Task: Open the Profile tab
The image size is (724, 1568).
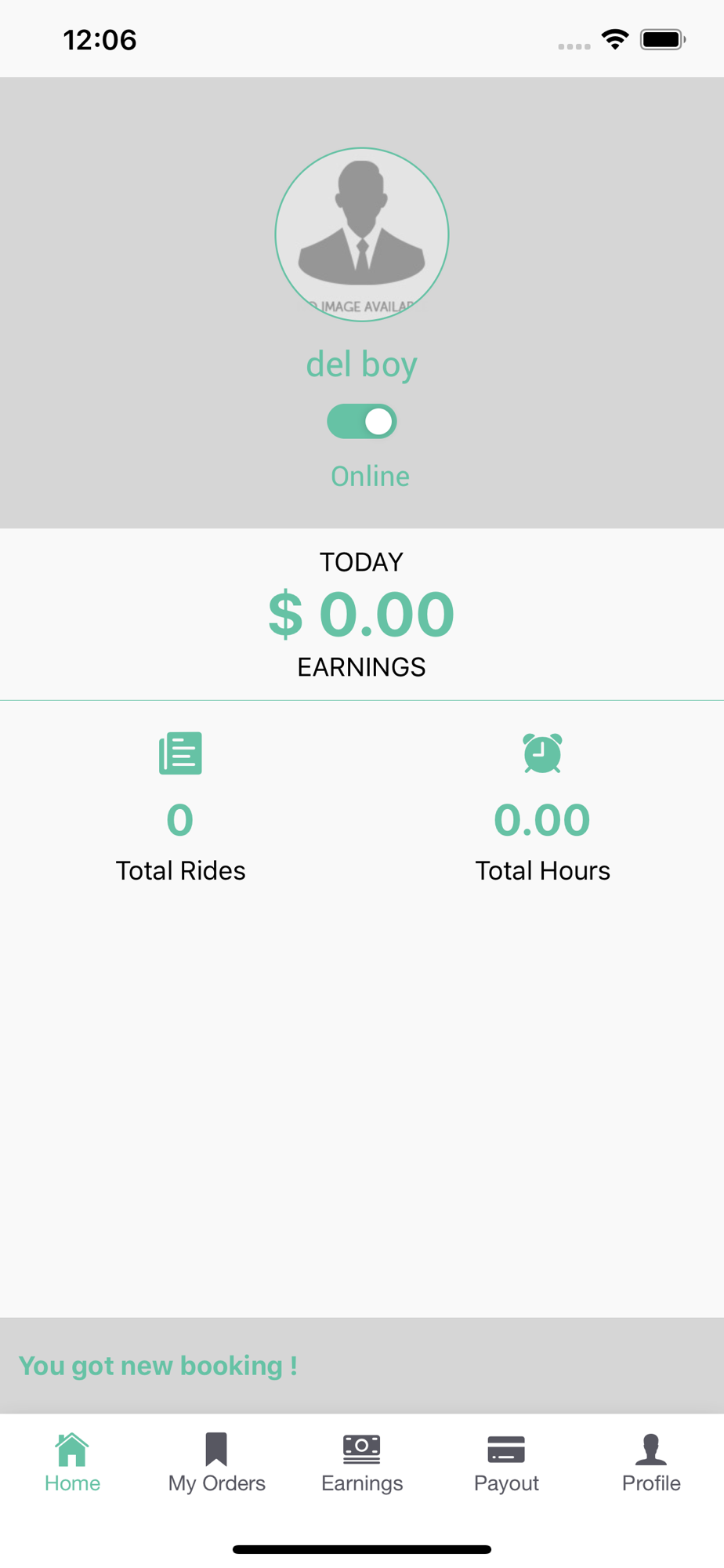Action: click(651, 1462)
